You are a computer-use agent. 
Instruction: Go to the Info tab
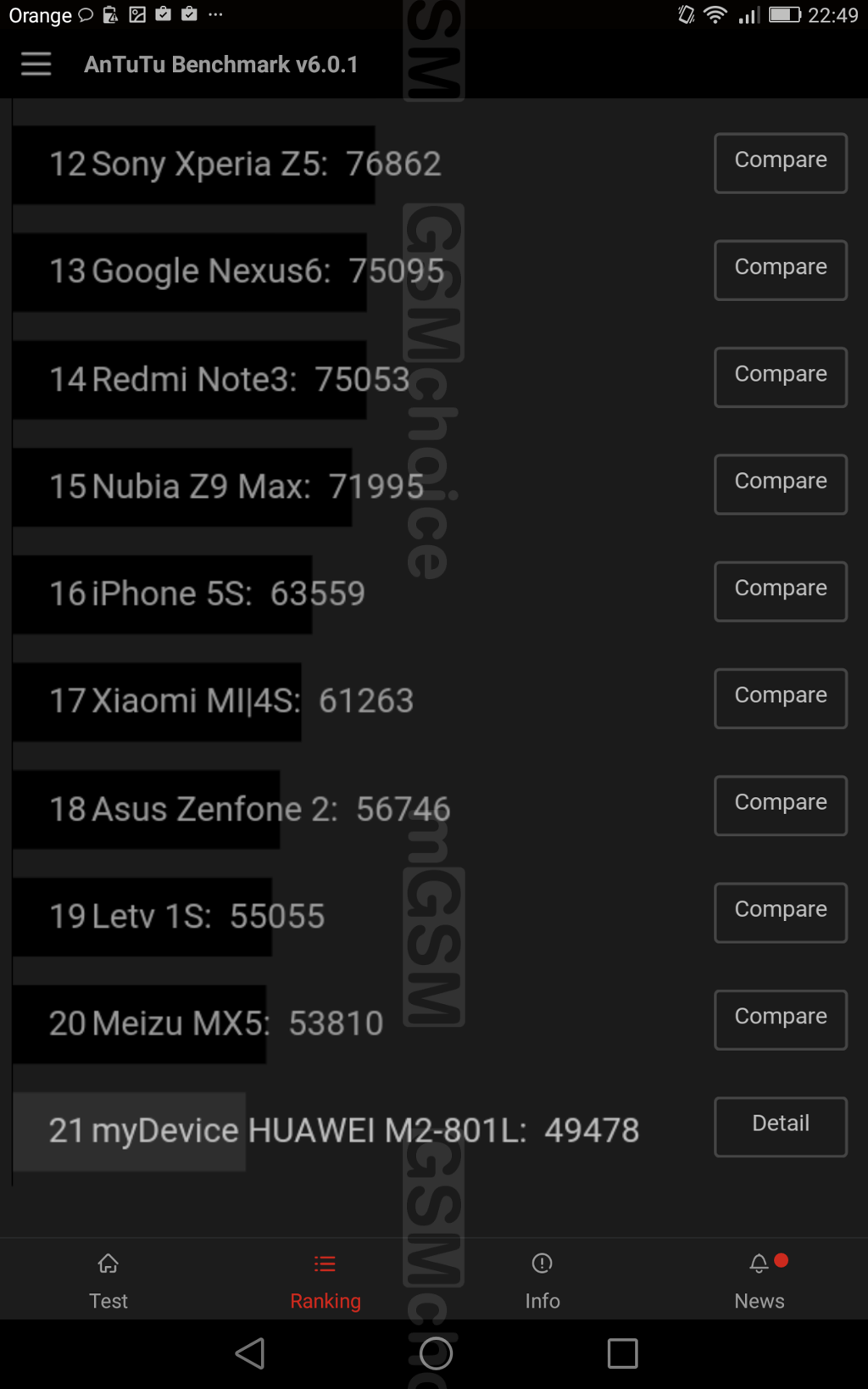tap(542, 1280)
